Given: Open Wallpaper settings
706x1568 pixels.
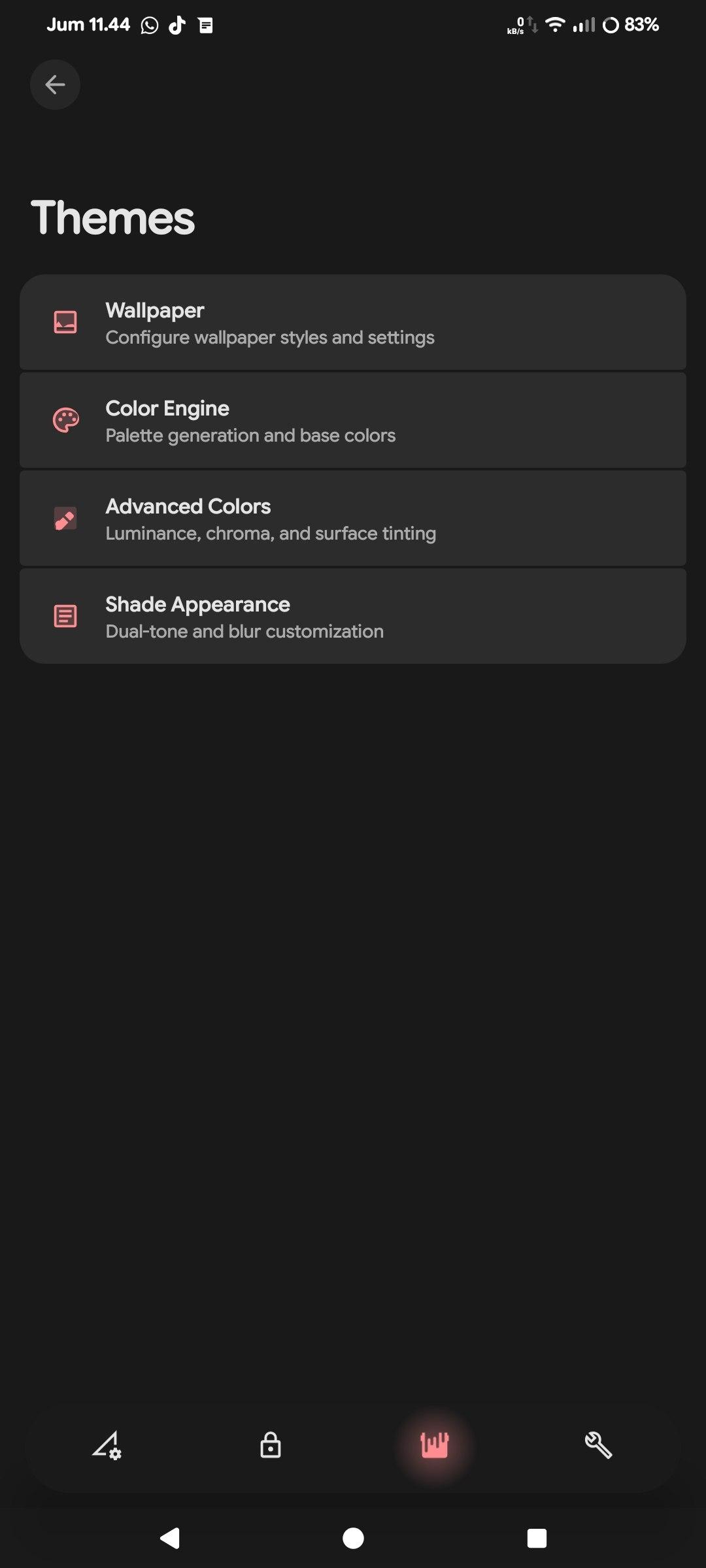Looking at the screenshot, I should (x=353, y=323).
